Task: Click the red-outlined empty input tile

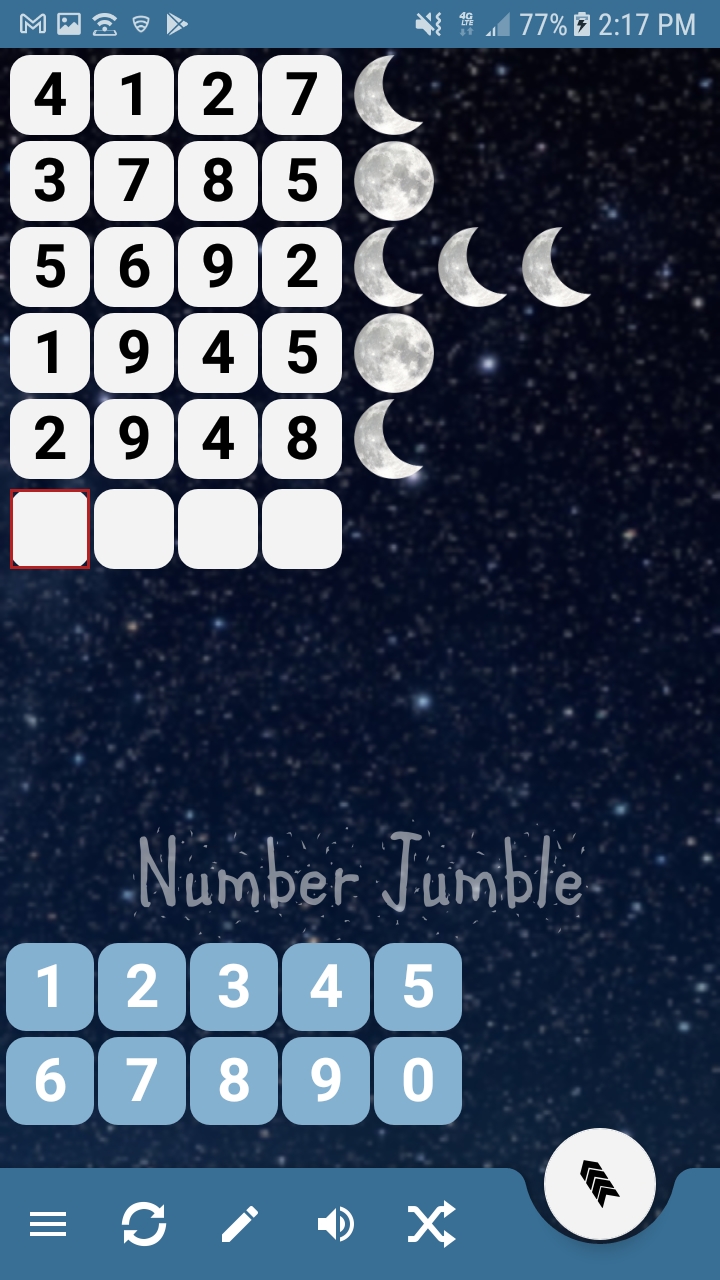Action: [50, 528]
